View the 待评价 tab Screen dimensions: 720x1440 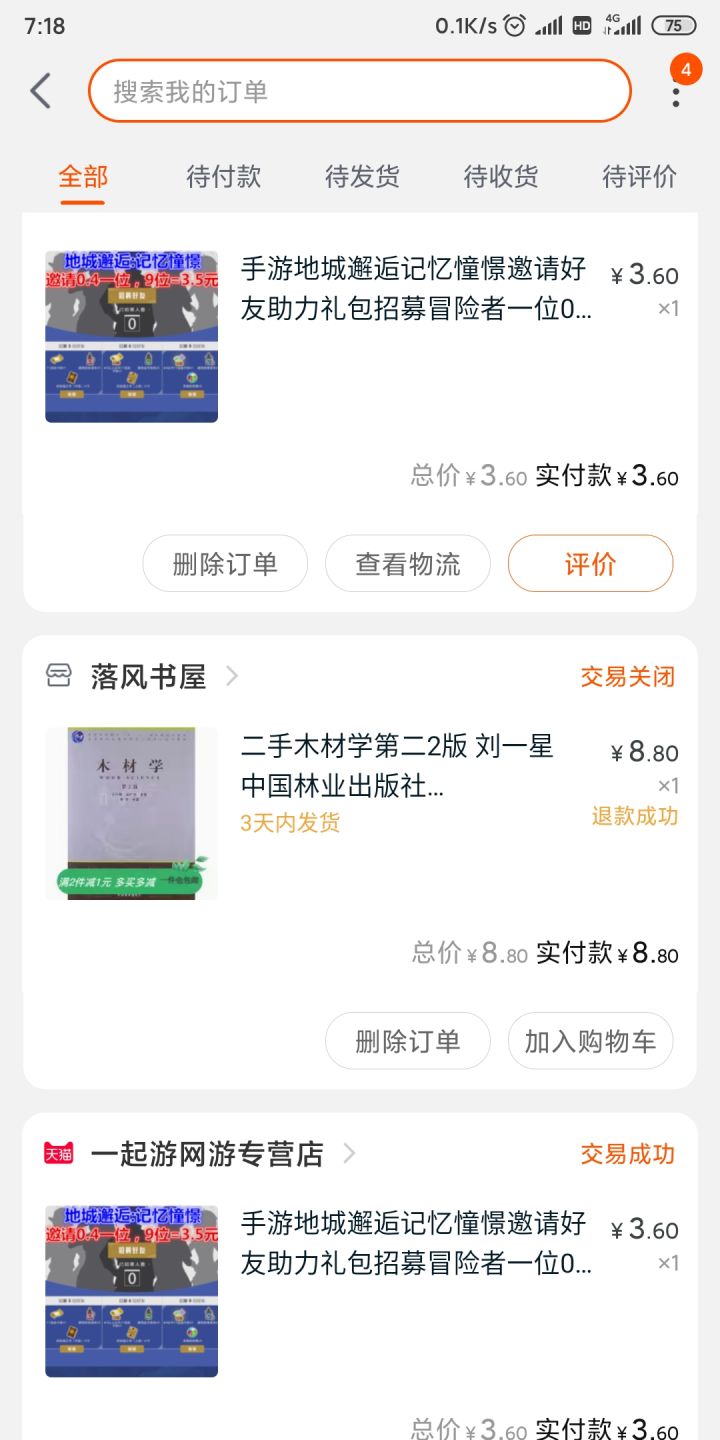coord(639,177)
